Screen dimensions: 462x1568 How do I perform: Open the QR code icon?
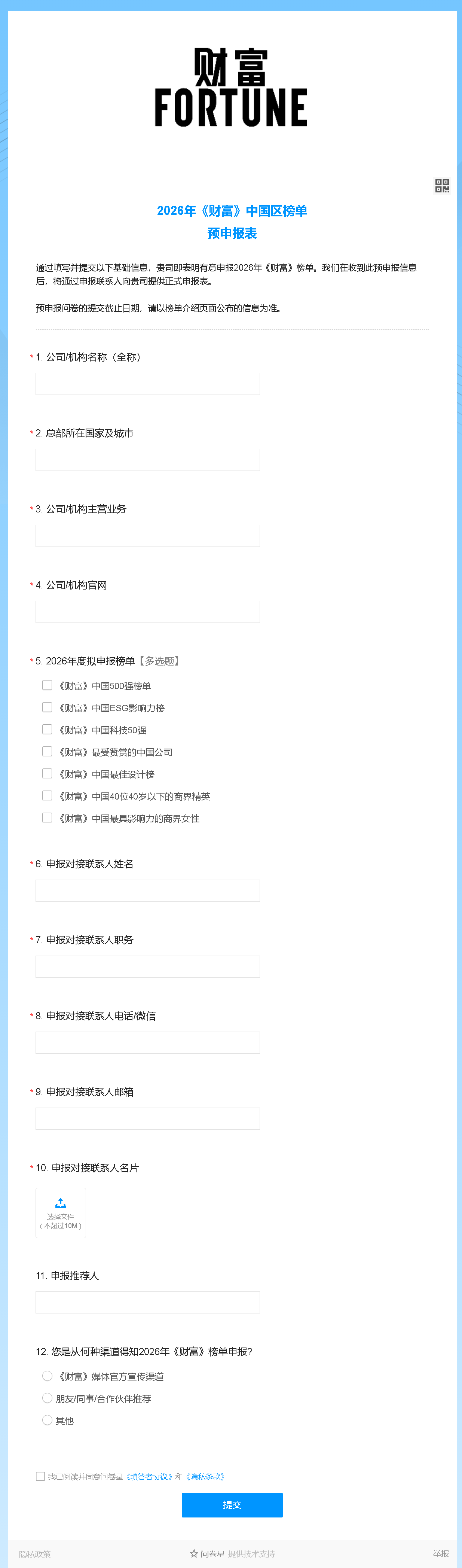[x=442, y=186]
